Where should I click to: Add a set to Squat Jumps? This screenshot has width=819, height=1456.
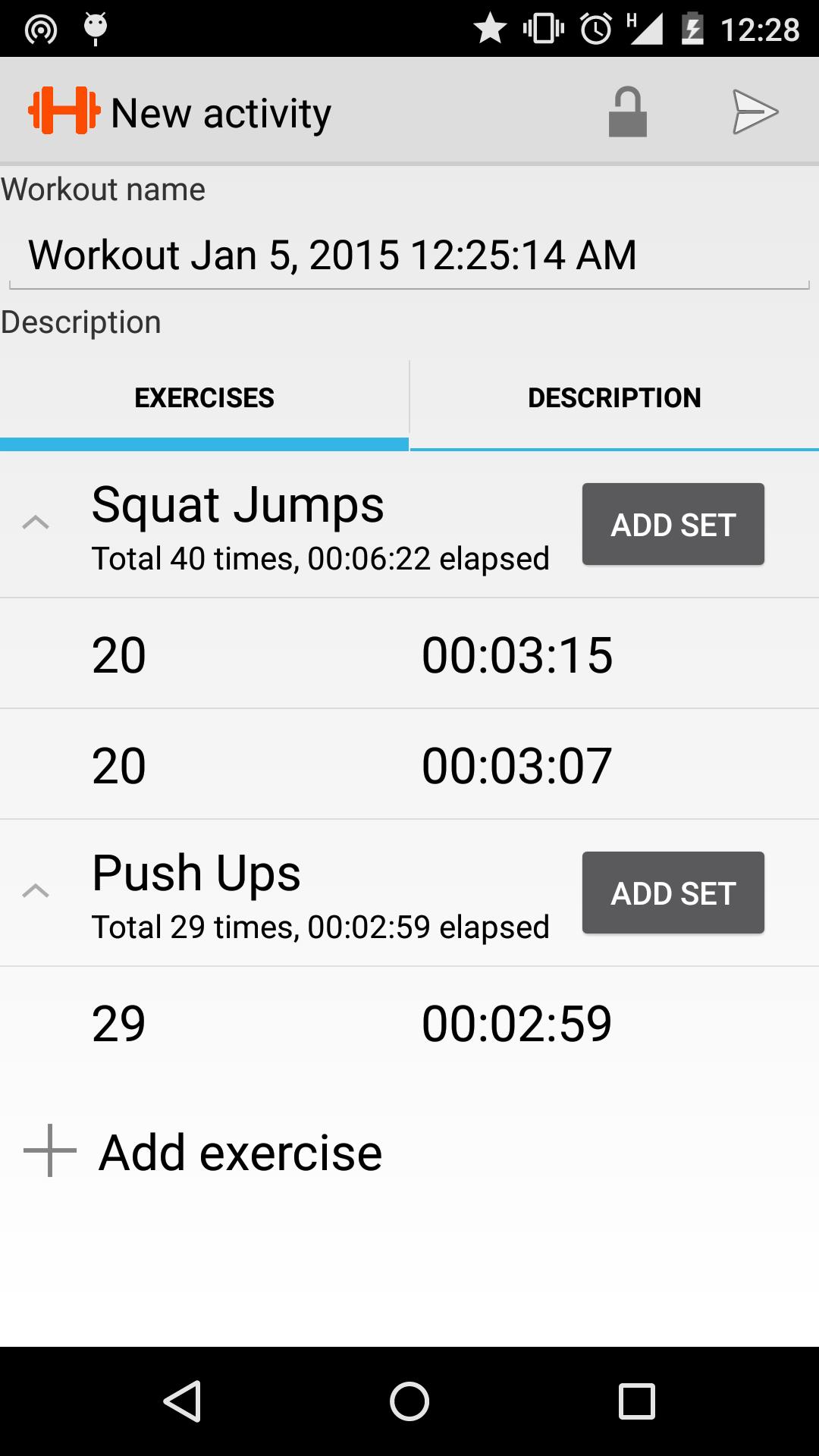[673, 524]
